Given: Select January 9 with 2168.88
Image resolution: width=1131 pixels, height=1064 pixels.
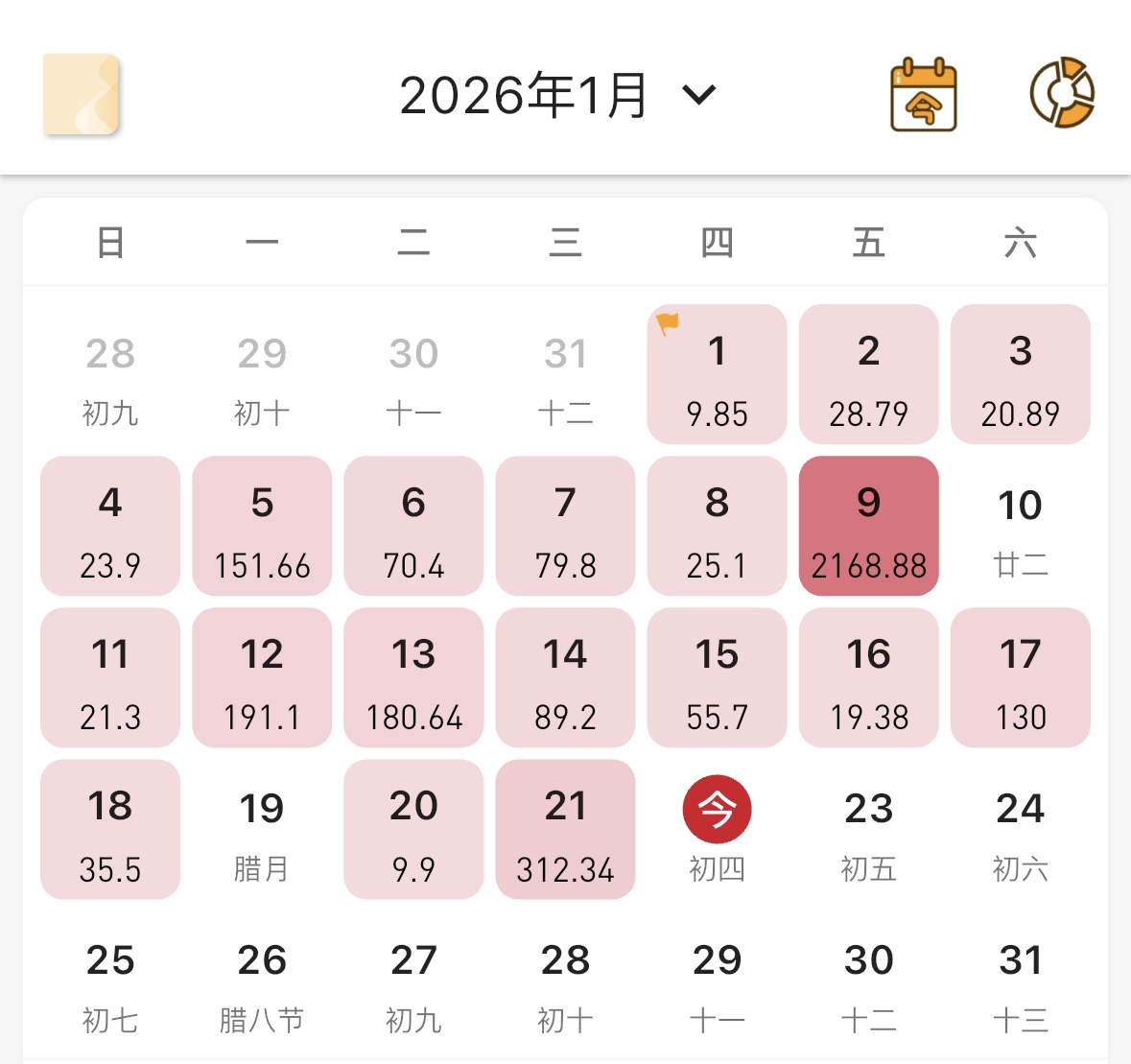Looking at the screenshot, I should click(x=868, y=526).
